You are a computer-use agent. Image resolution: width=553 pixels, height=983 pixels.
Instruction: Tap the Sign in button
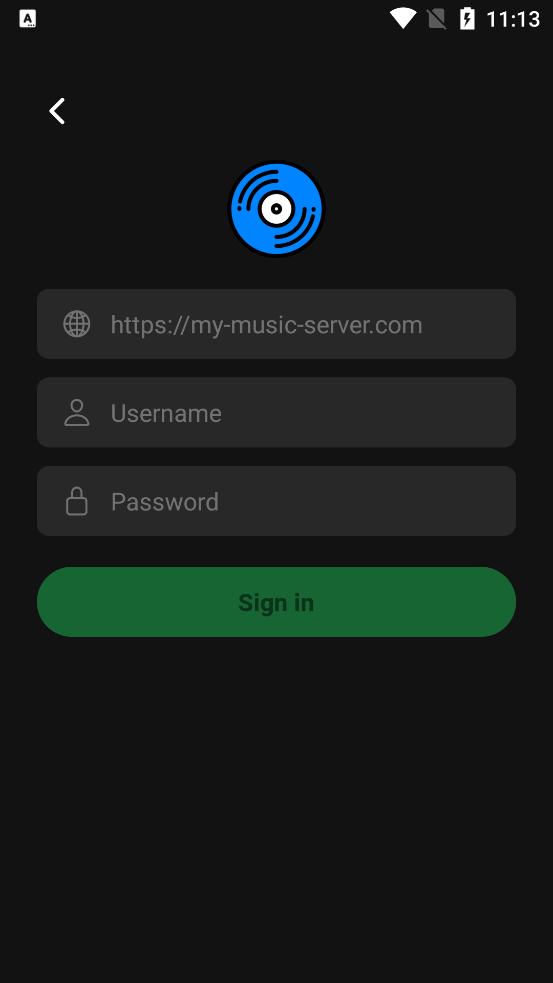coord(276,602)
